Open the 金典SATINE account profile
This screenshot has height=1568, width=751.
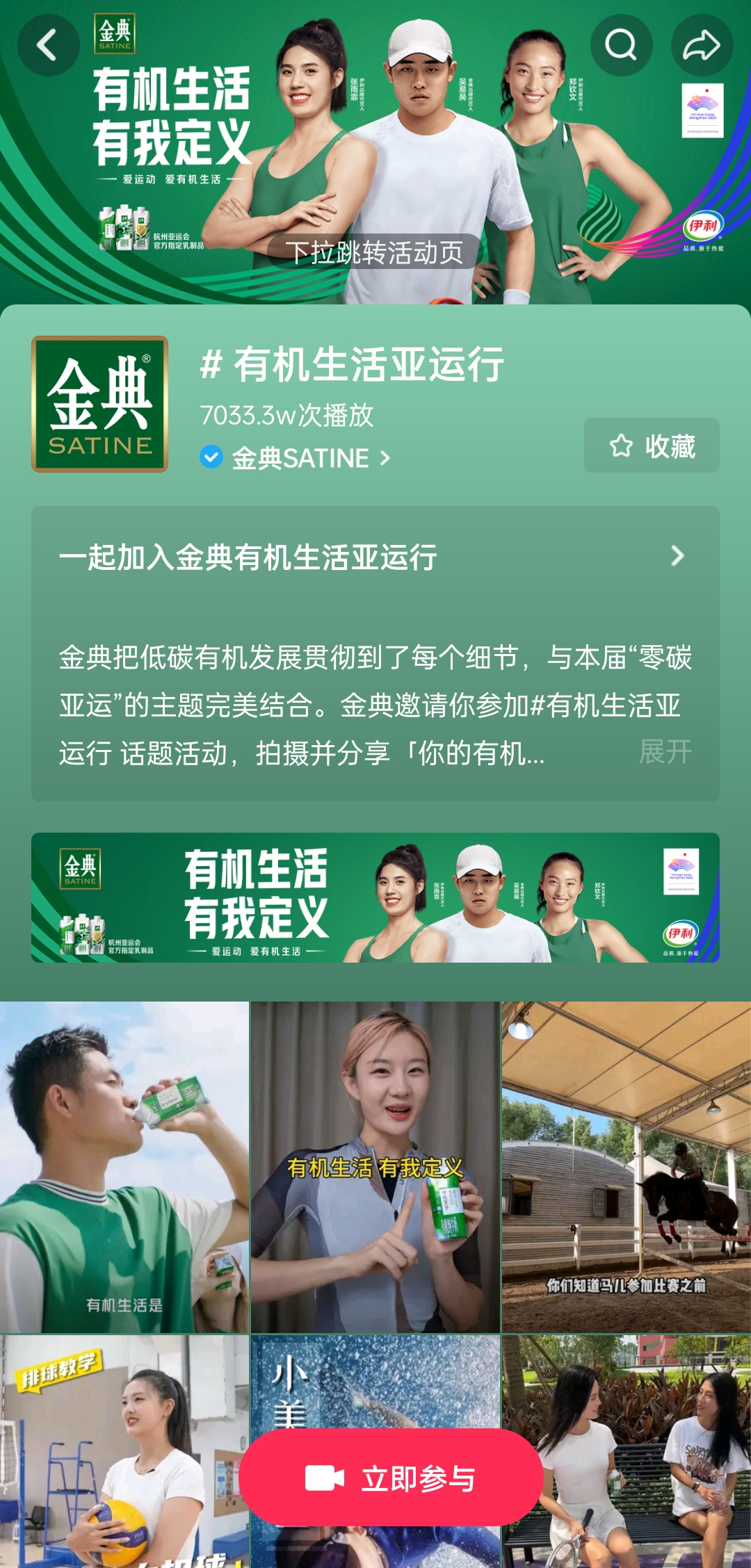300,458
